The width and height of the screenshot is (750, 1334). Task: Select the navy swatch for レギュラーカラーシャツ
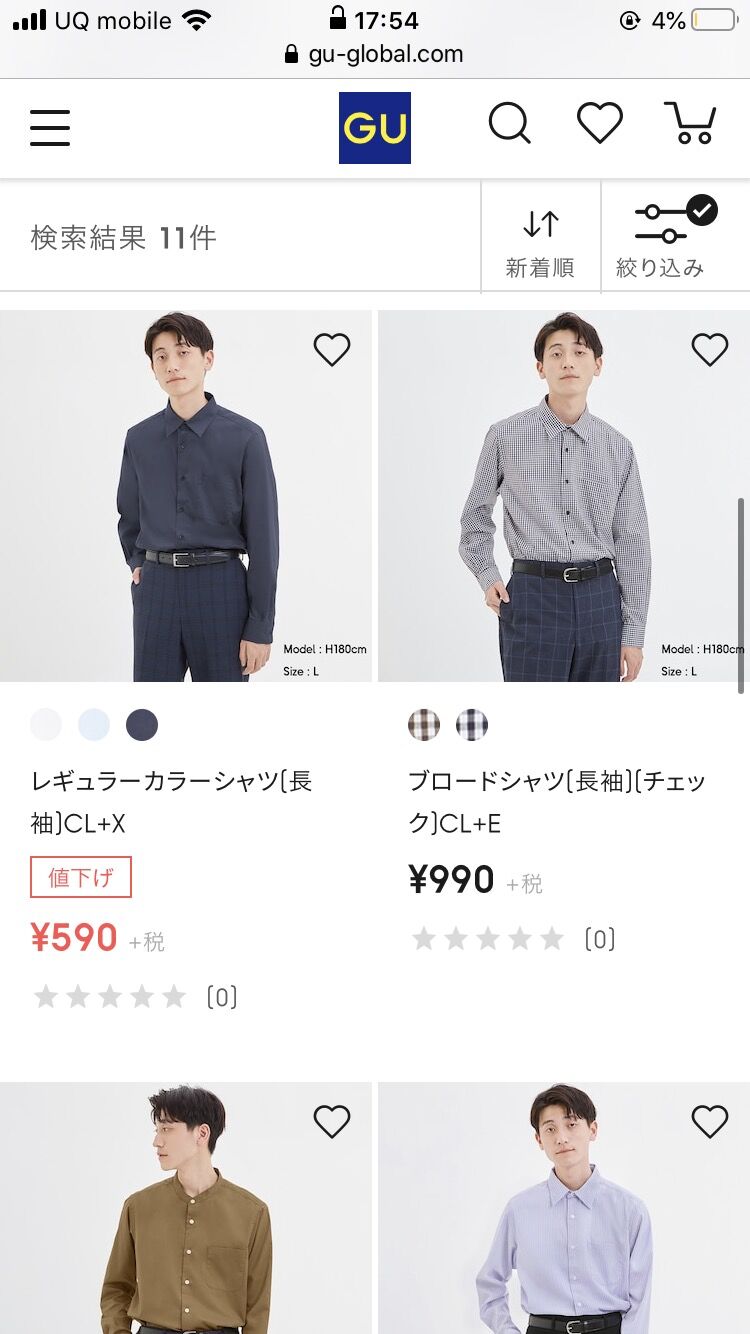[x=142, y=725]
